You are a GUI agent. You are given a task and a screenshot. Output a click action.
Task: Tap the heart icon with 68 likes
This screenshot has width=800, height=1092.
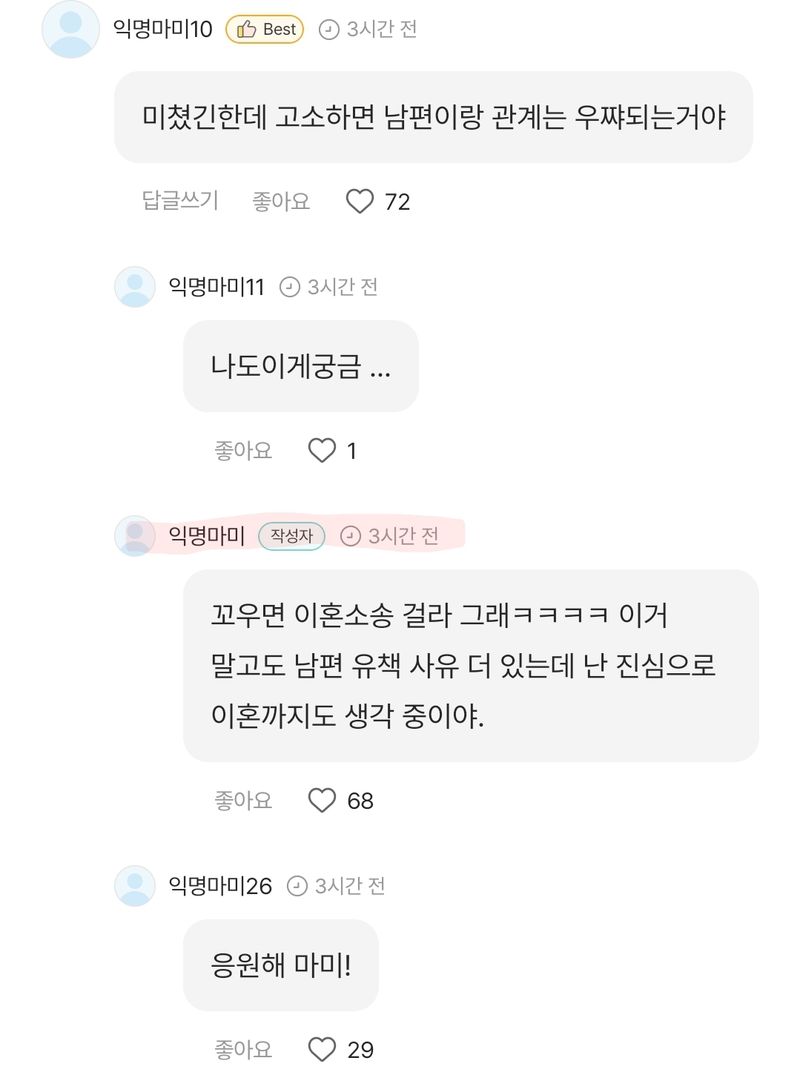click(x=322, y=800)
